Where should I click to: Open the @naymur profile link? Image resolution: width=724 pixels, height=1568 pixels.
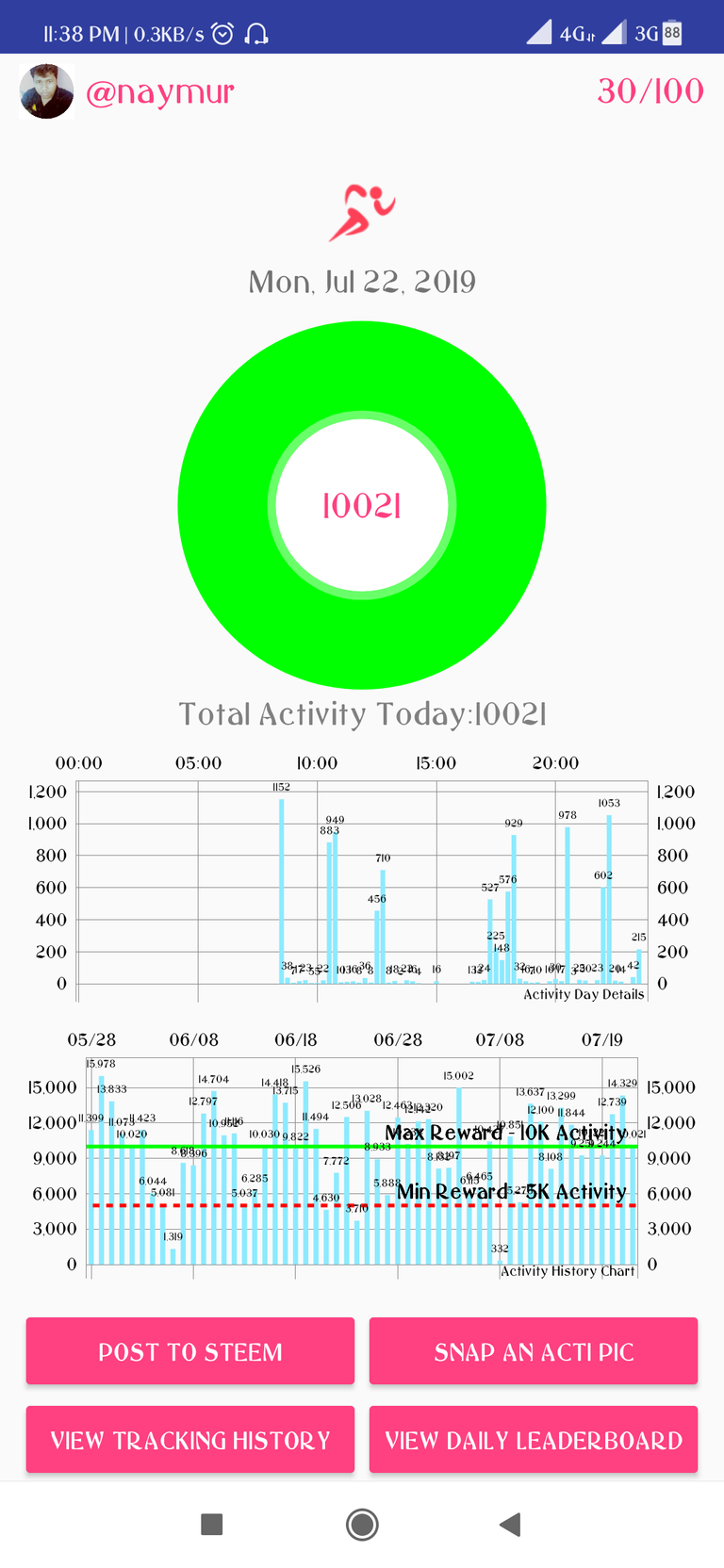(159, 92)
